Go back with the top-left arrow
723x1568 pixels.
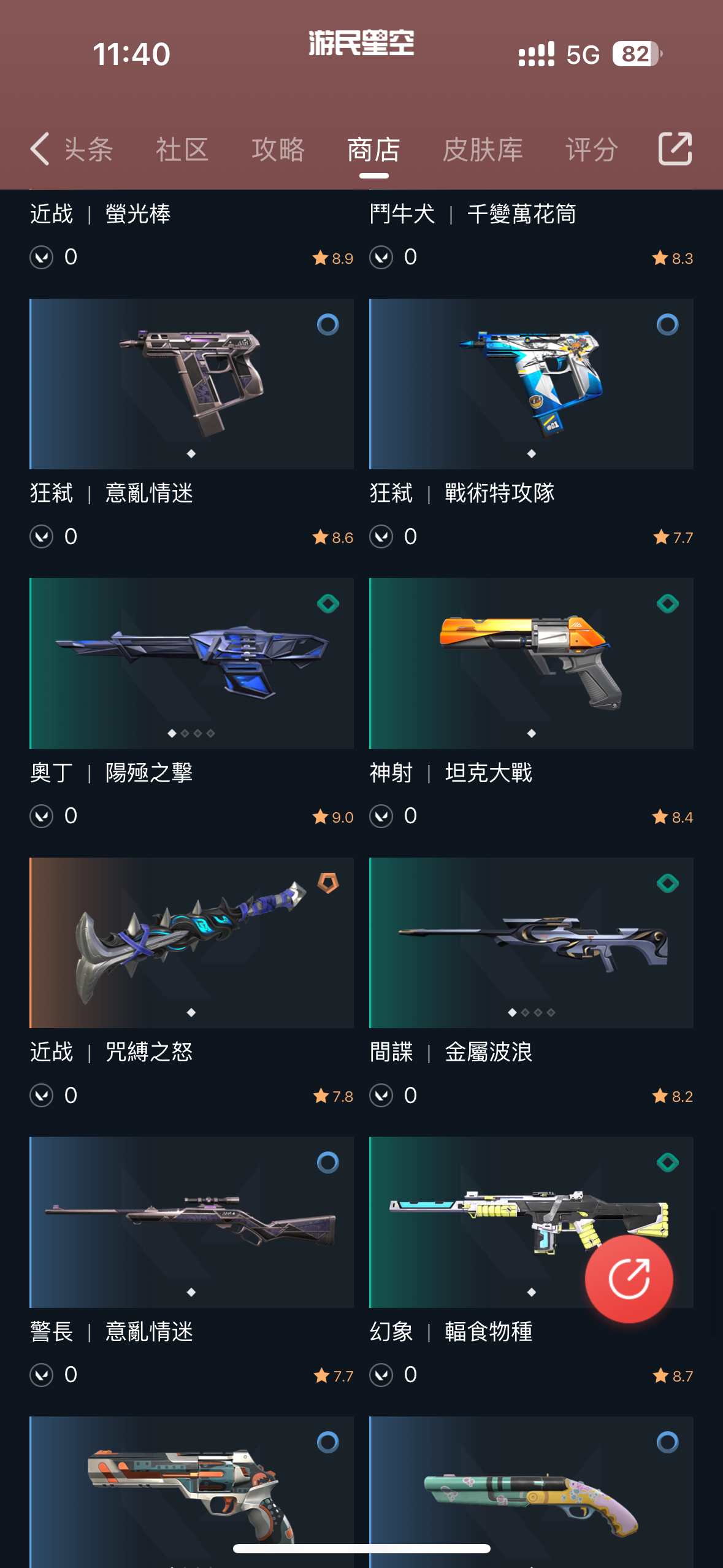40,149
